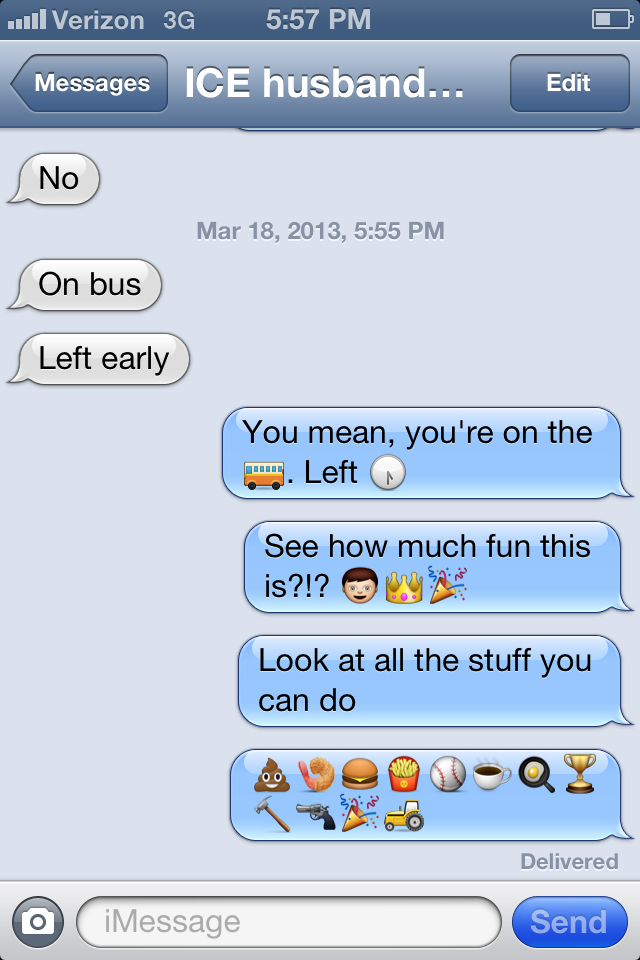
Task: Tap the Edit button
Action: [x=568, y=84]
